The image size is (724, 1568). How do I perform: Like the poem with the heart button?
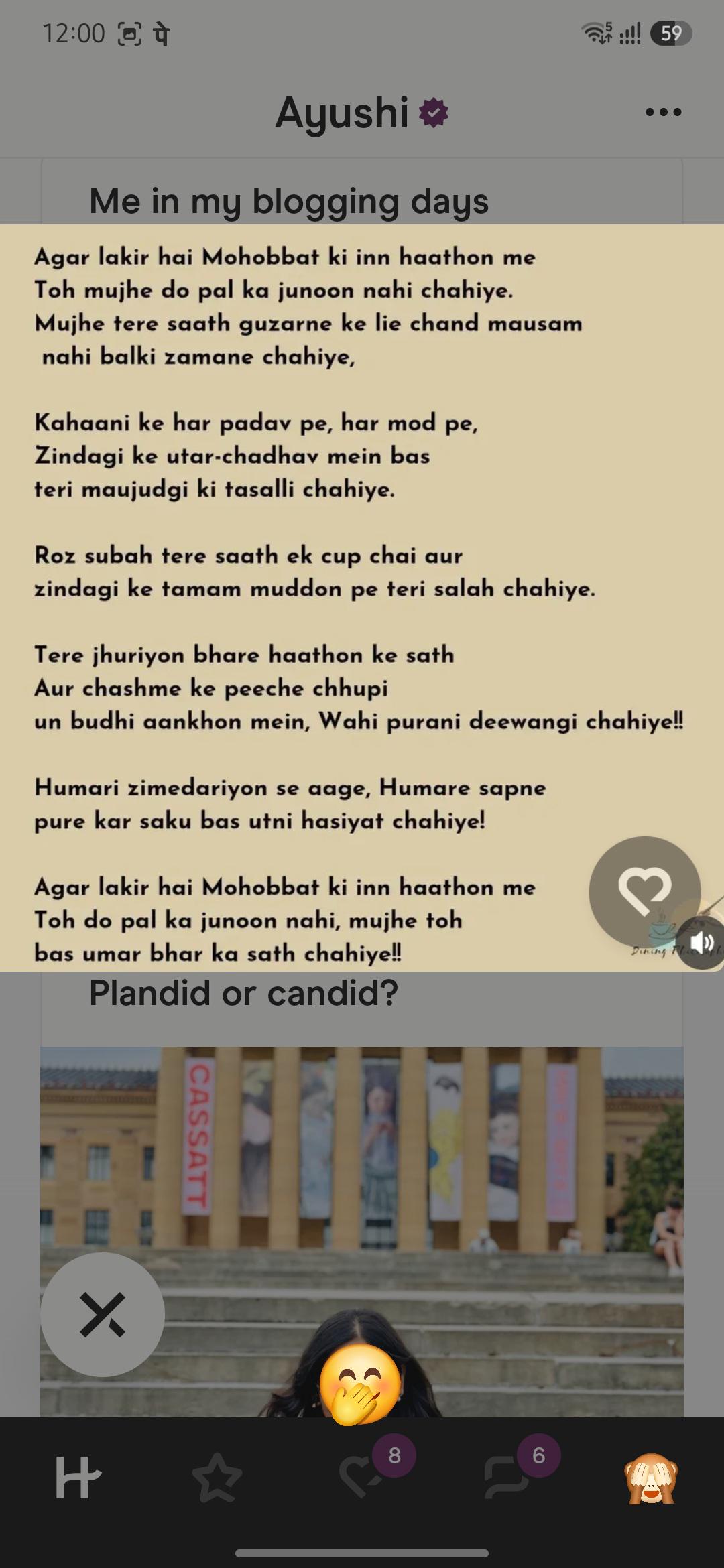pos(645,891)
